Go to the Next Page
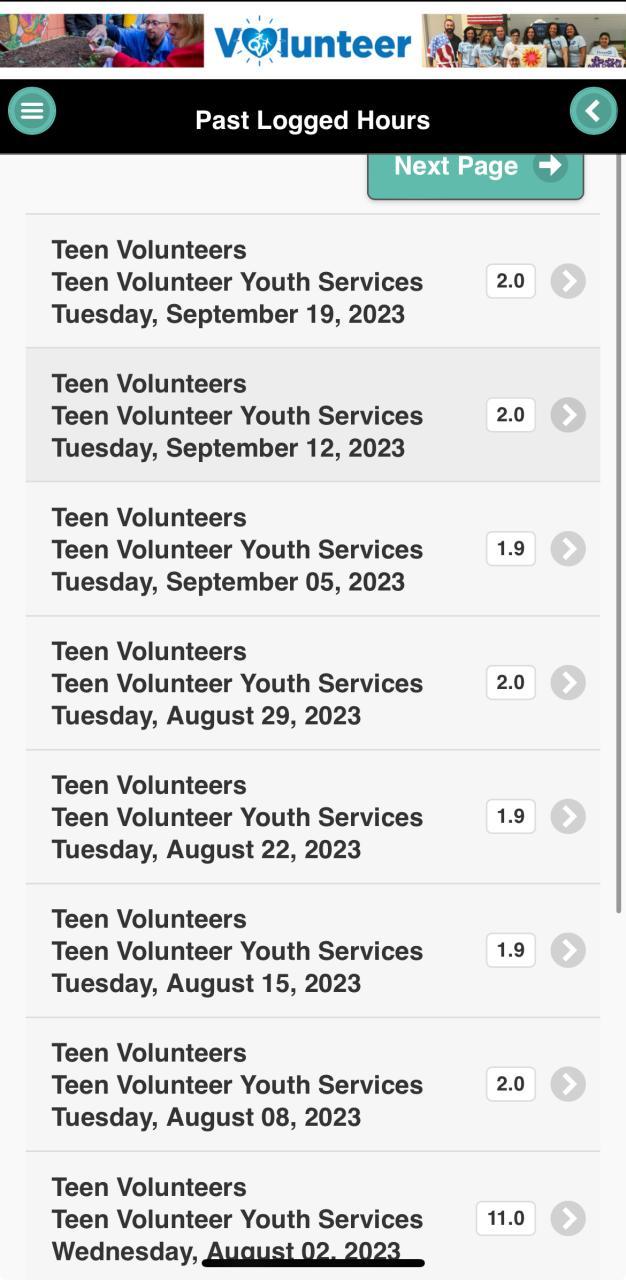The height and width of the screenshot is (1280, 626). [x=475, y=168]
